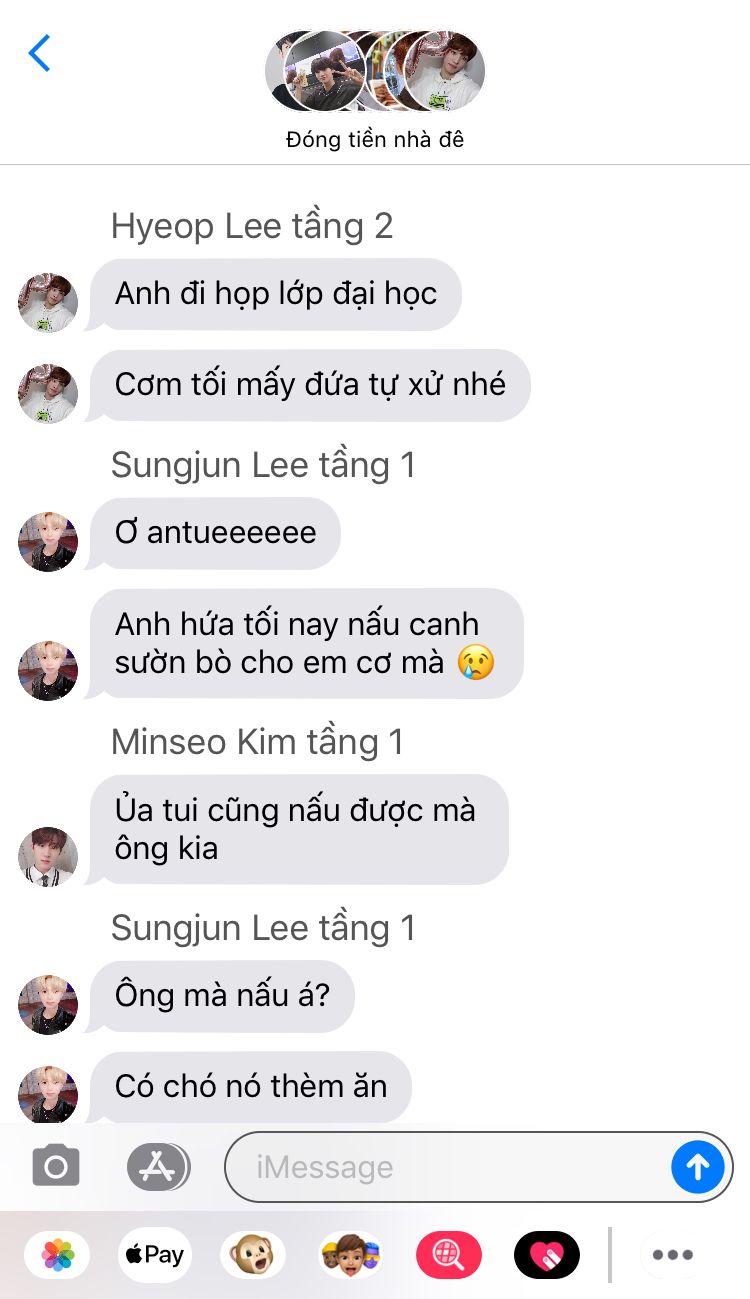Open the Photos app in the app strip
The width and height of the screenshot is (750, 1299).
pos(57,1255)
